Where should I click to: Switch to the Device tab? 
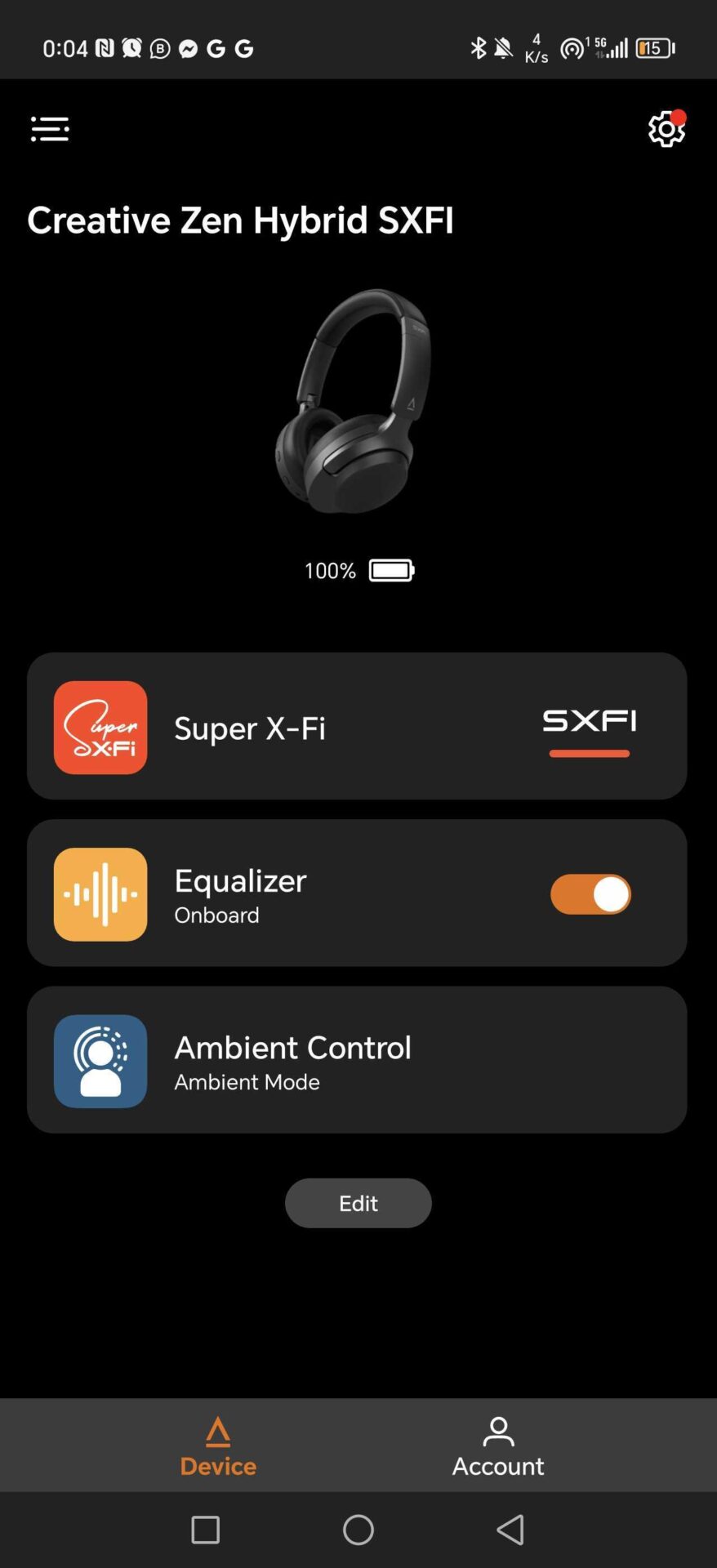point(218,1446)
